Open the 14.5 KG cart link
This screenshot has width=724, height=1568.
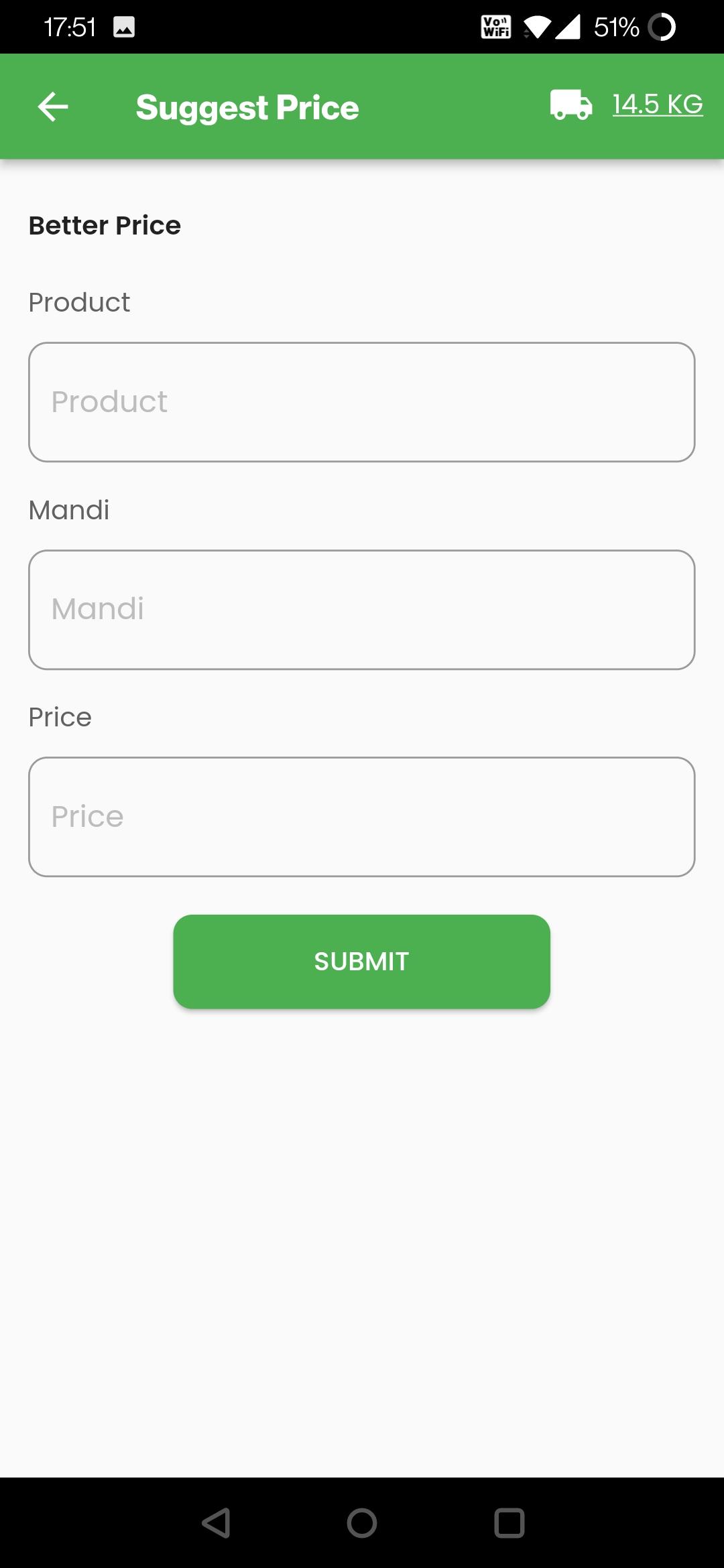tap(658, 104)
